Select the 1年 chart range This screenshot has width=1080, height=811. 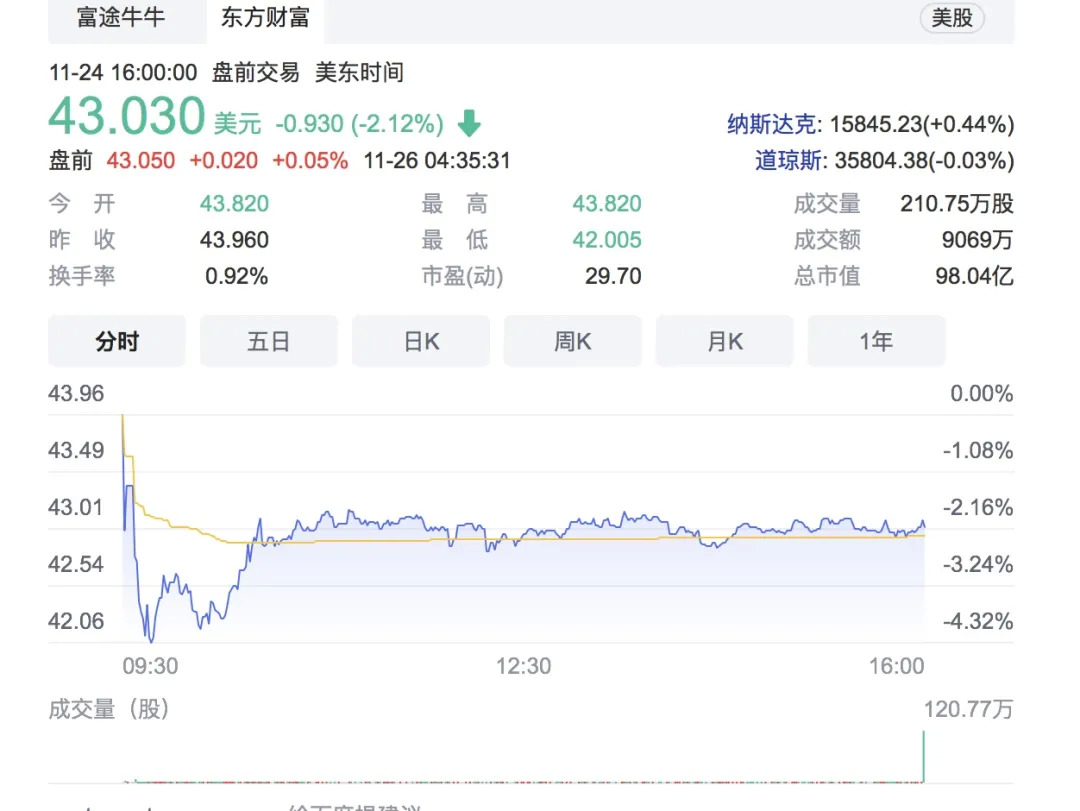pos(876,342)
